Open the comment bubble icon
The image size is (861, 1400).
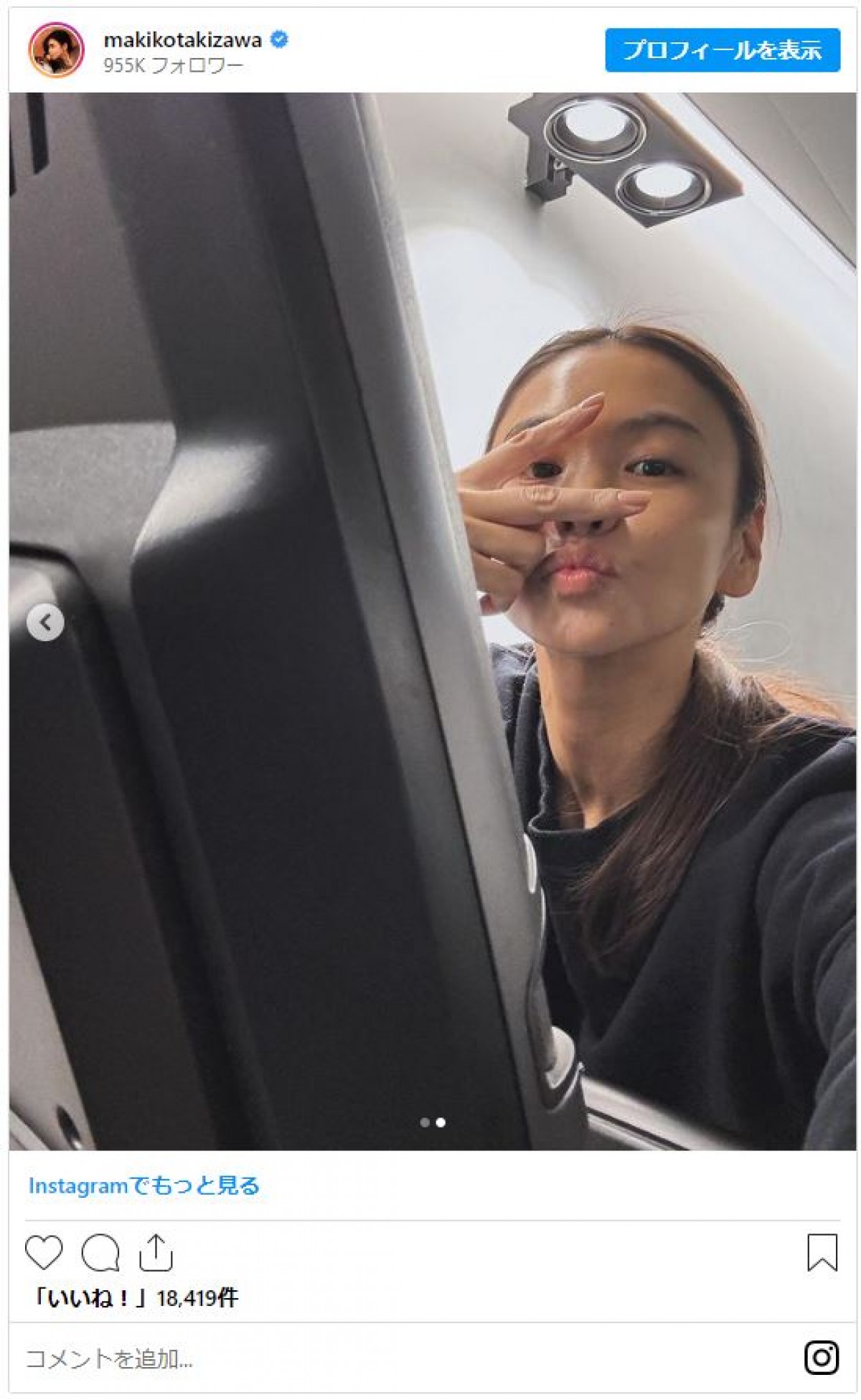coord(100,1252)
